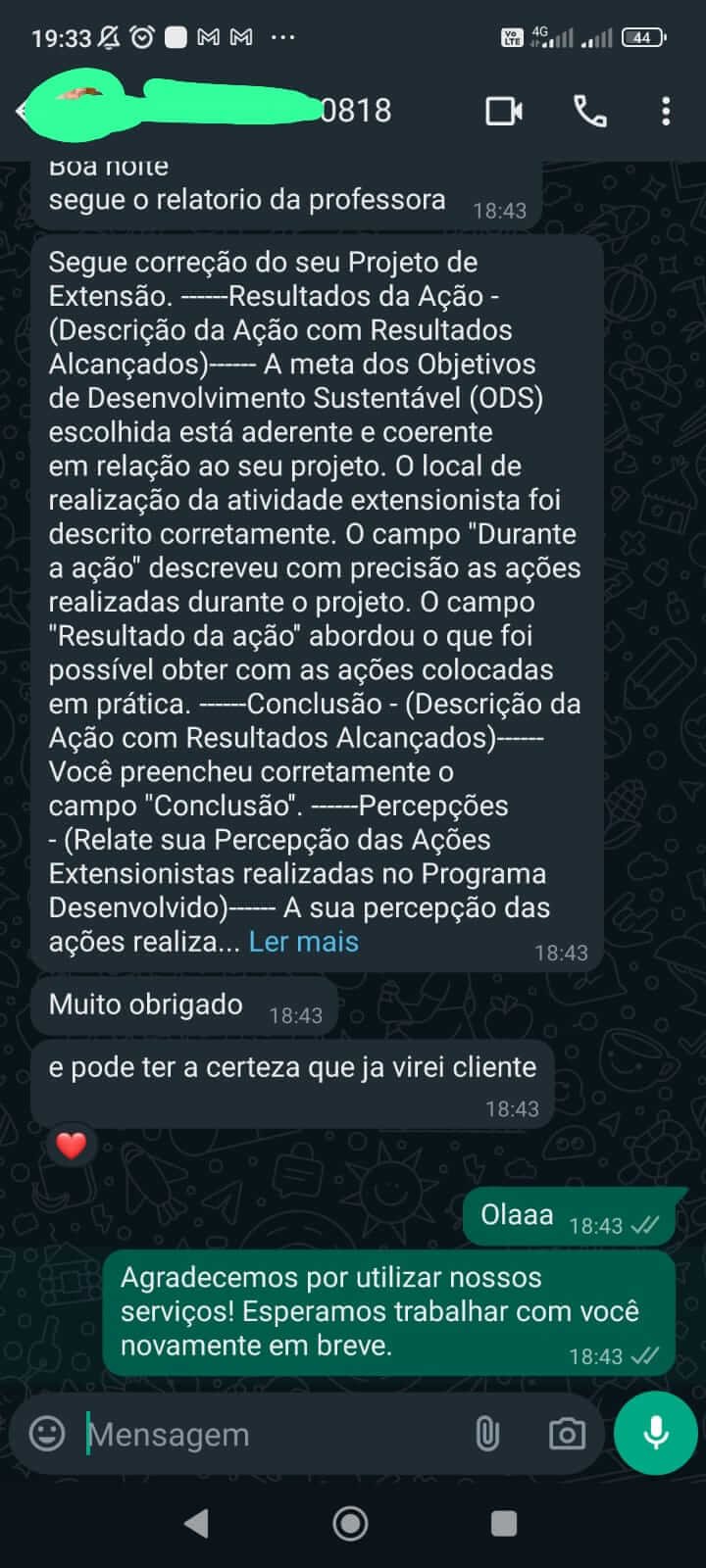This screenshot has height=1568, width=706.
Task: Tap the system recent apps button
Action: (x=503, y=1522)
